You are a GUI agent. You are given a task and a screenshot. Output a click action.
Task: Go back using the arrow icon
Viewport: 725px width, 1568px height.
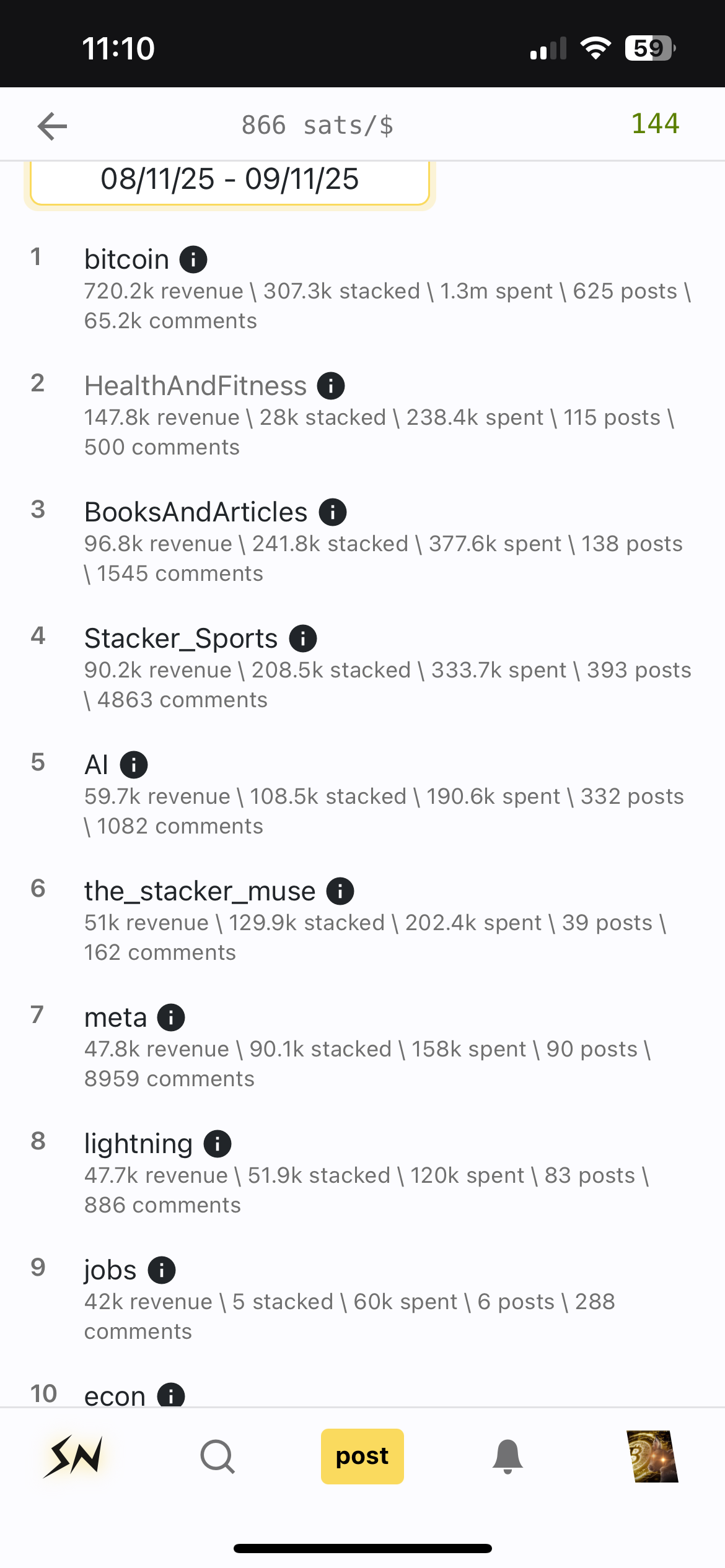pos(52,126)
